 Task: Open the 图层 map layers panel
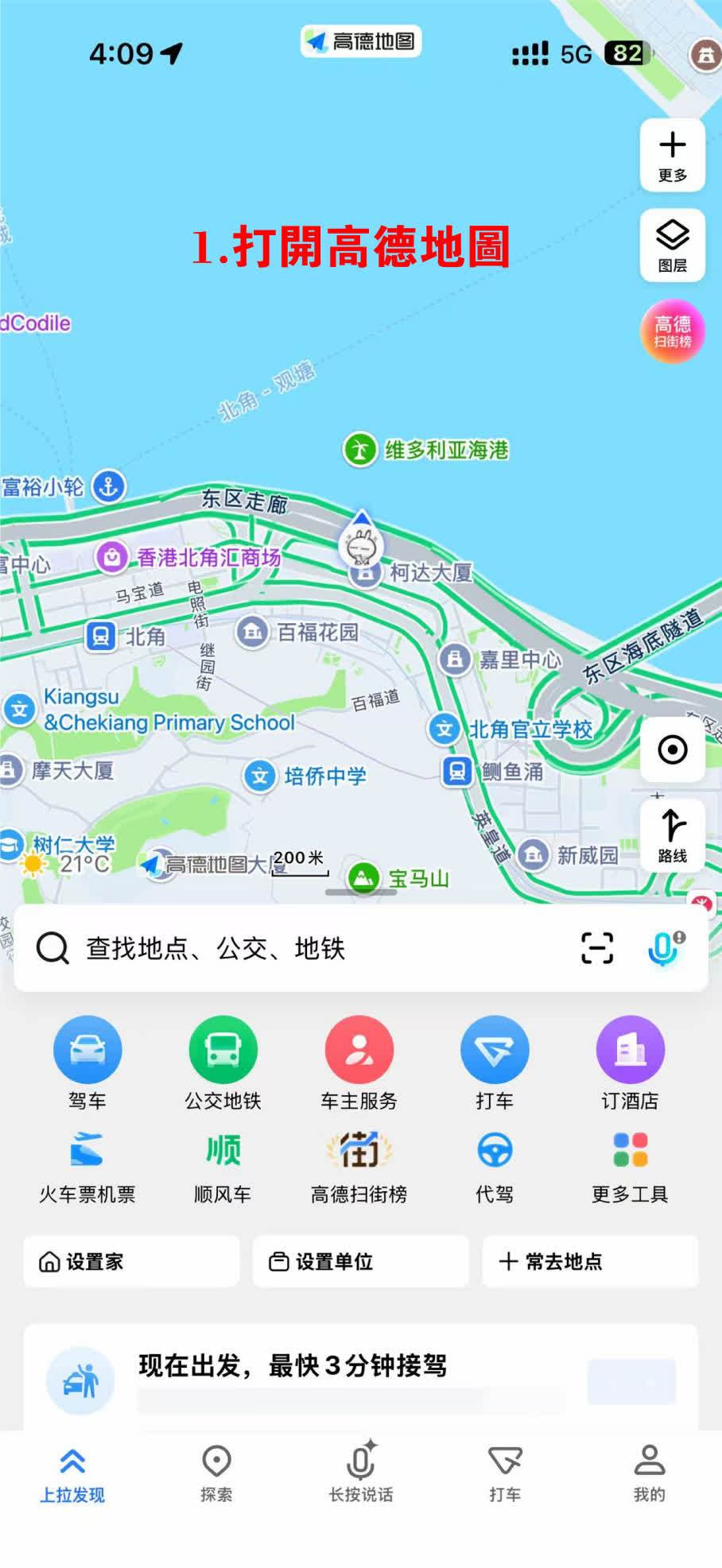(672, 245)
